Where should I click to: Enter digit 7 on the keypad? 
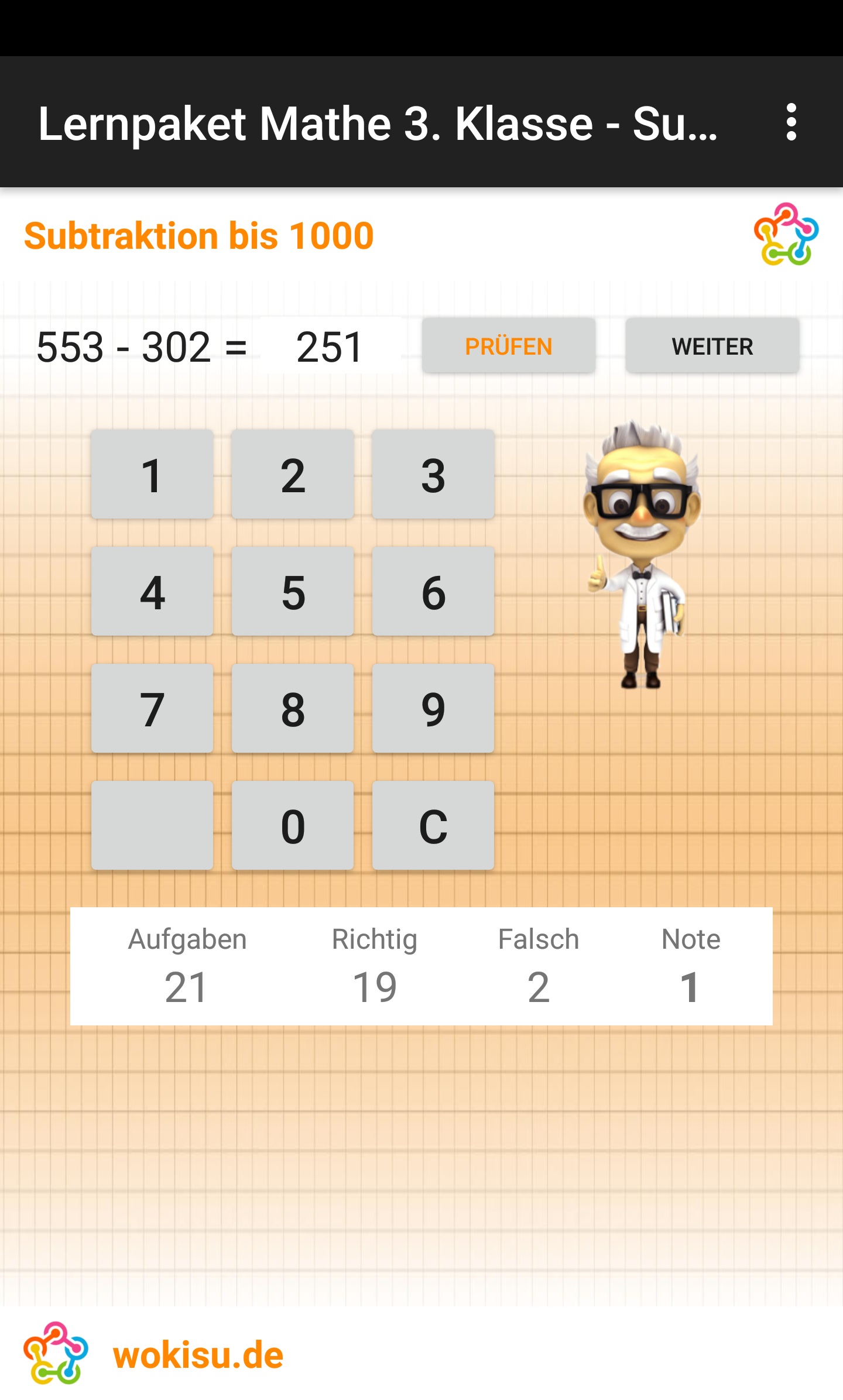[152, 709]
